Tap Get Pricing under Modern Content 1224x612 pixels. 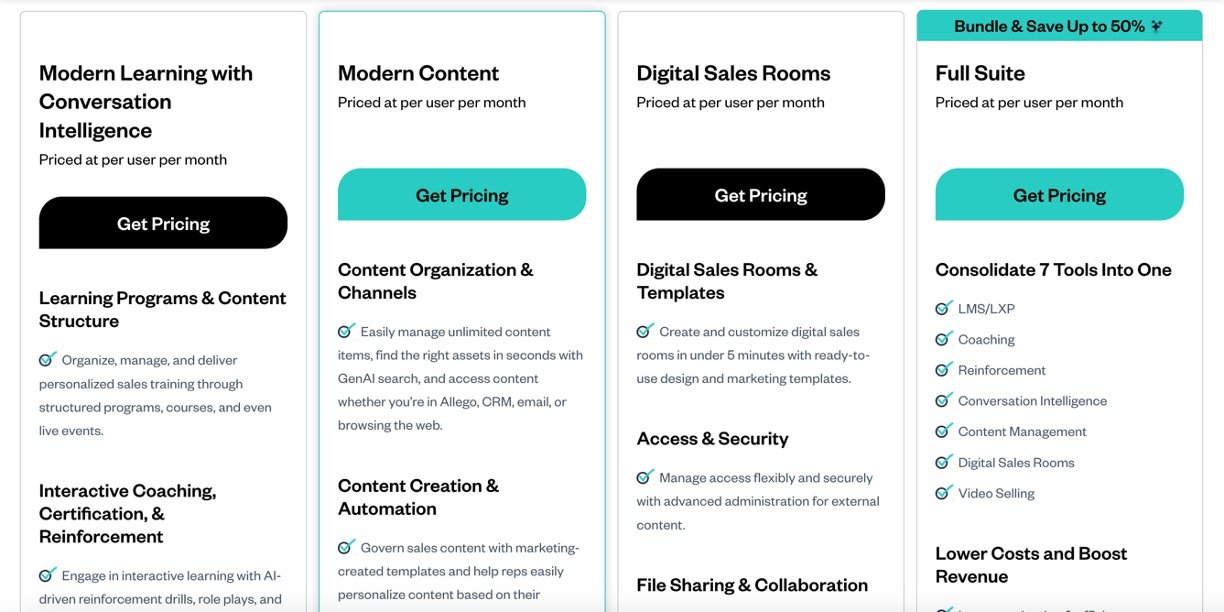coord(462,195)
